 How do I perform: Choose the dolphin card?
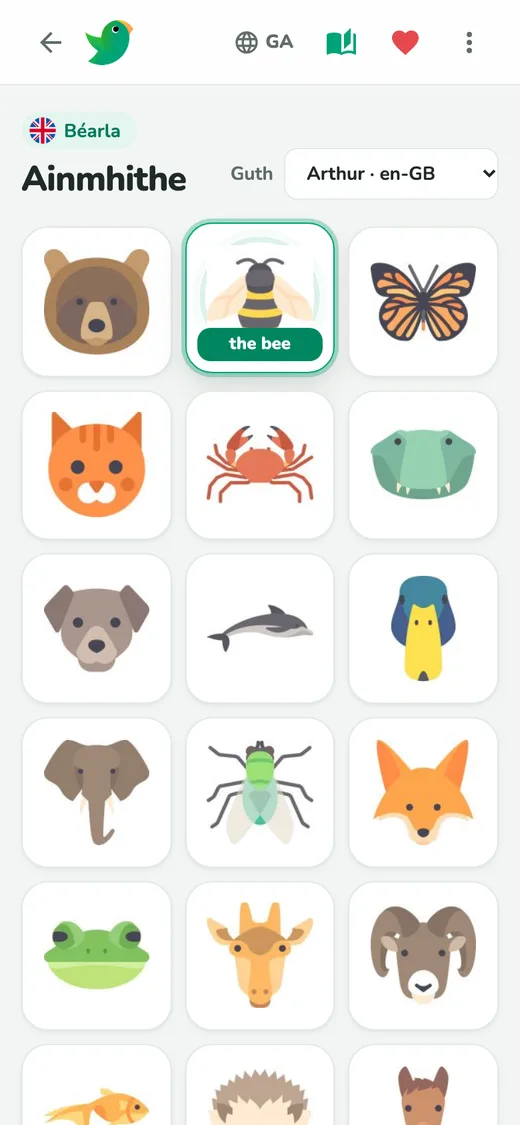click(x=260, y=629)
